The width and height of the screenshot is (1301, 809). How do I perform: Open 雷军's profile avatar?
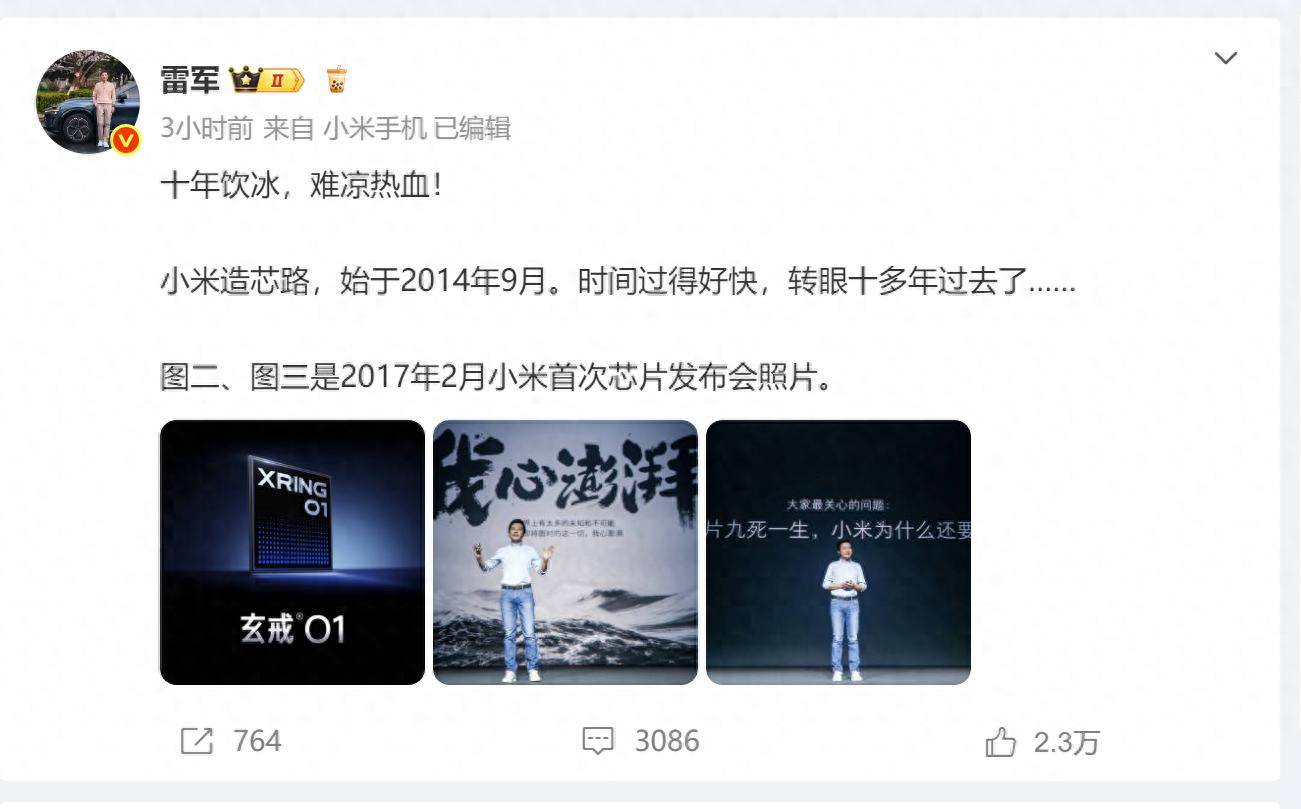88,101
